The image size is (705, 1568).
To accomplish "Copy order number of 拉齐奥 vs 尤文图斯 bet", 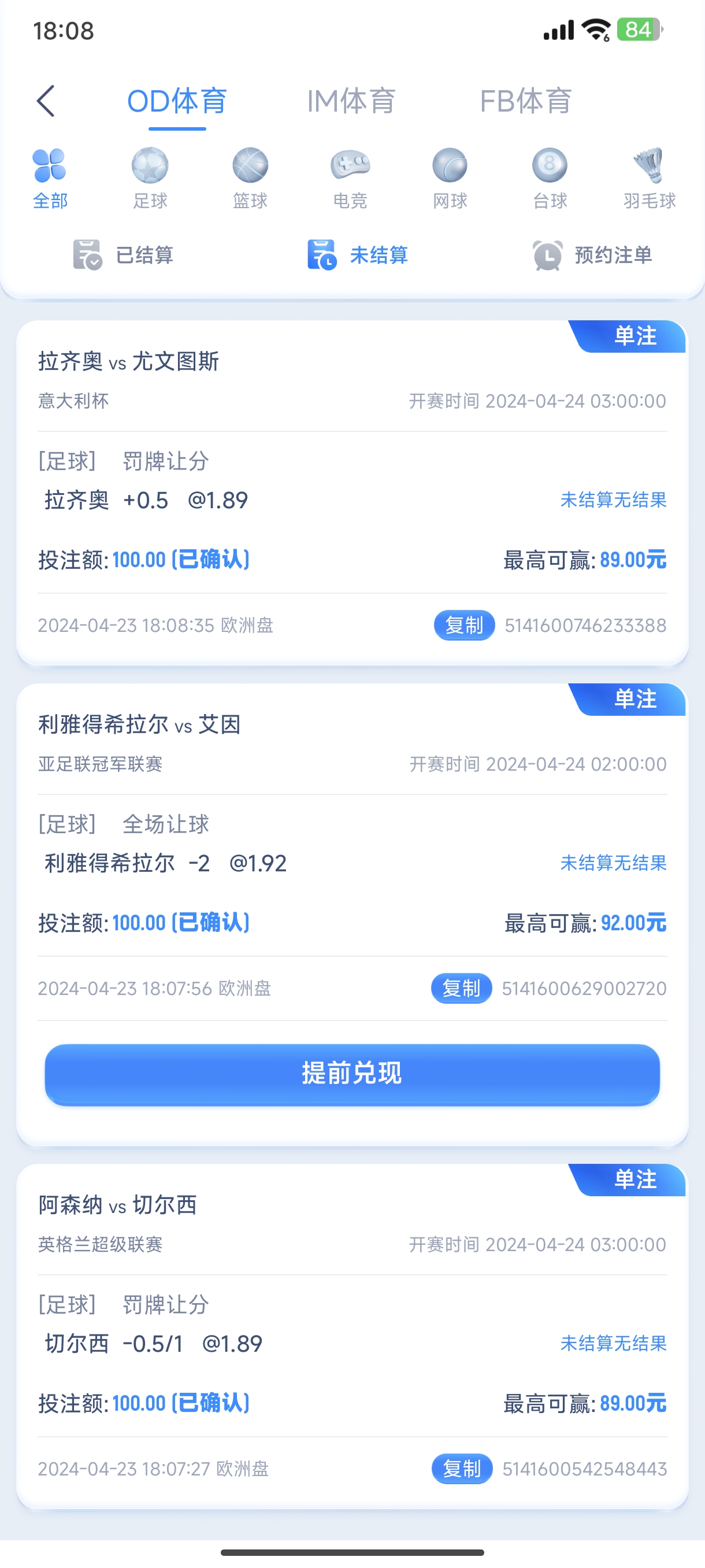I will (463, 625).
